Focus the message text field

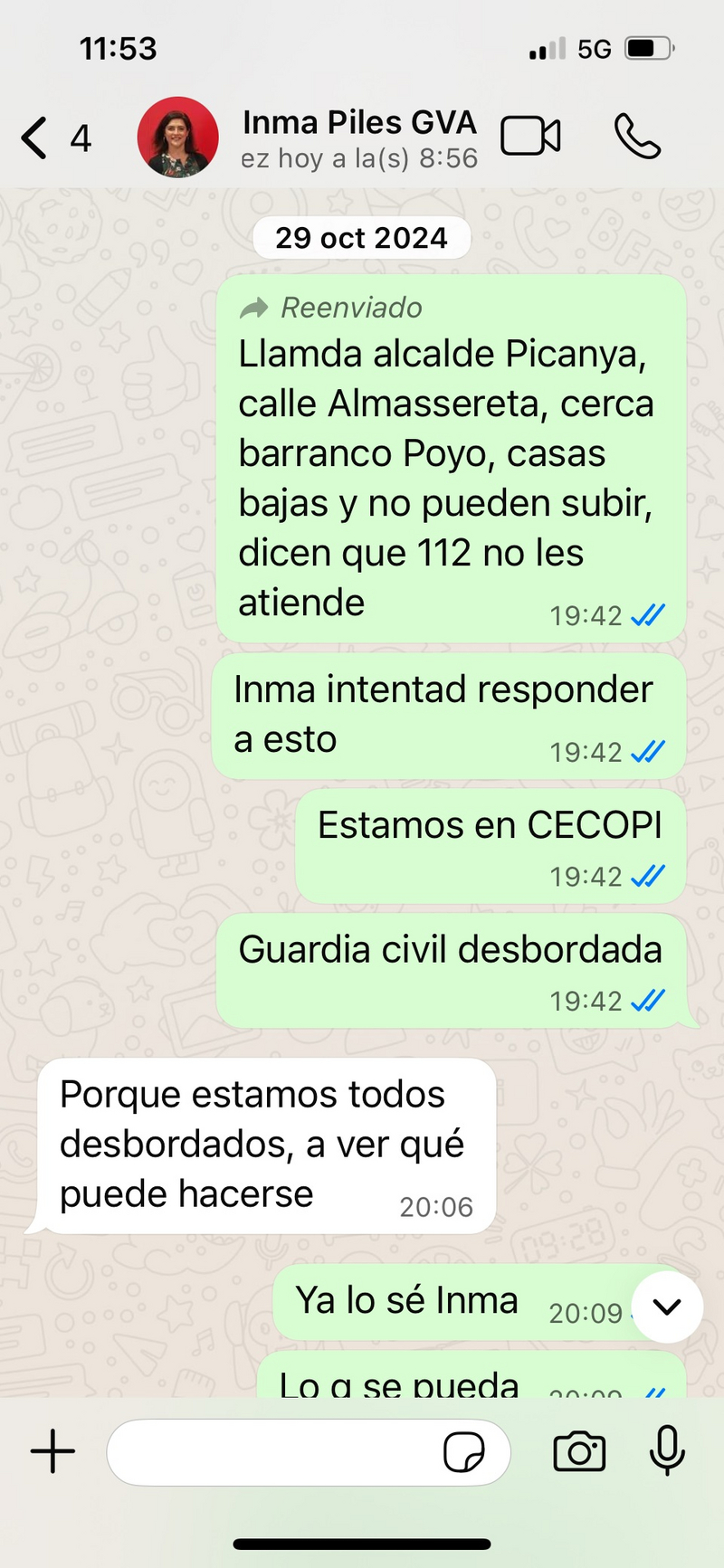(271, 1452)
